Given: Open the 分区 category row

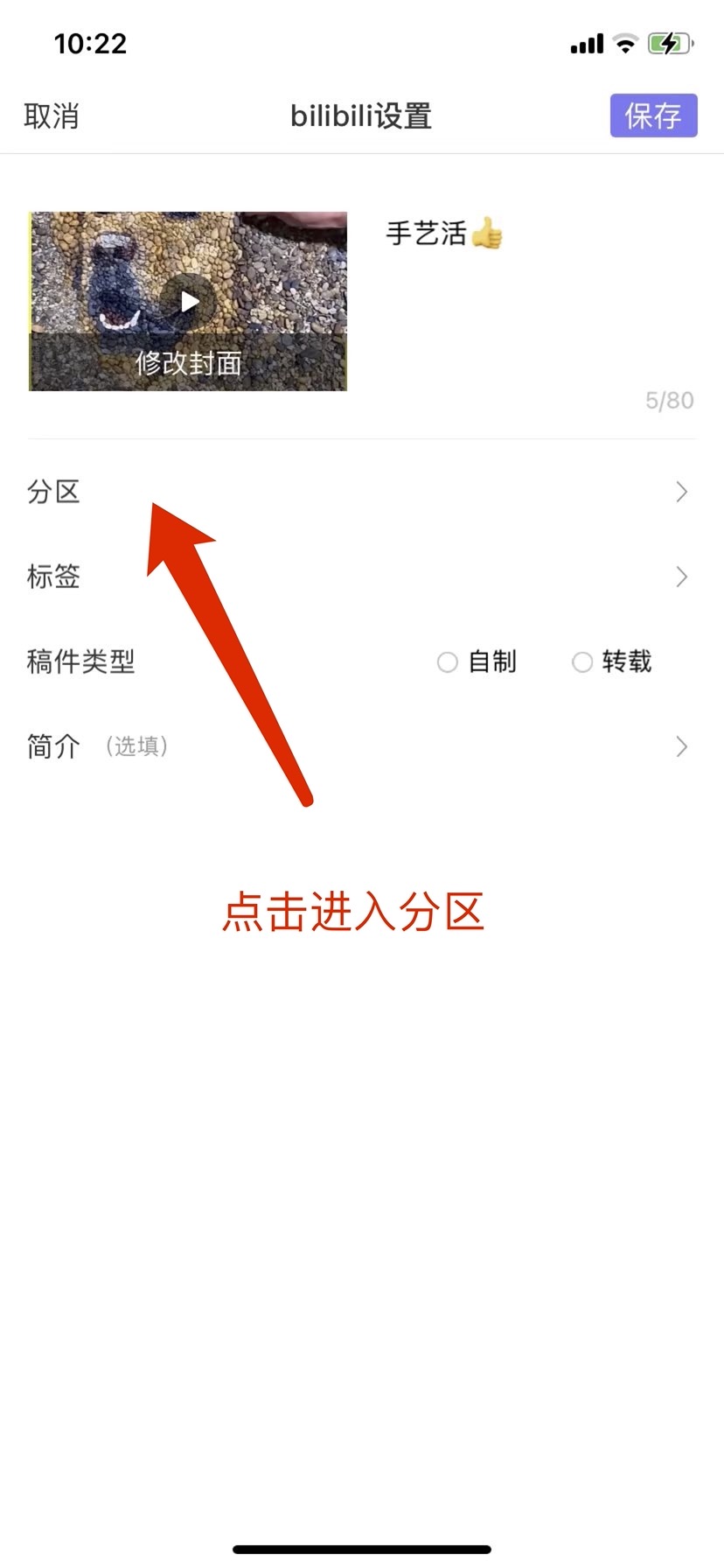Looking at the screenshot, I should point(362,492).
